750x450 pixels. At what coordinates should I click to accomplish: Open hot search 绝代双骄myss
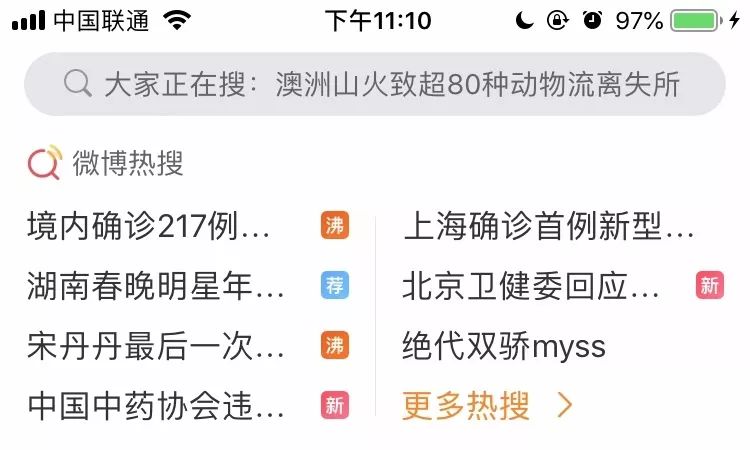504,346
